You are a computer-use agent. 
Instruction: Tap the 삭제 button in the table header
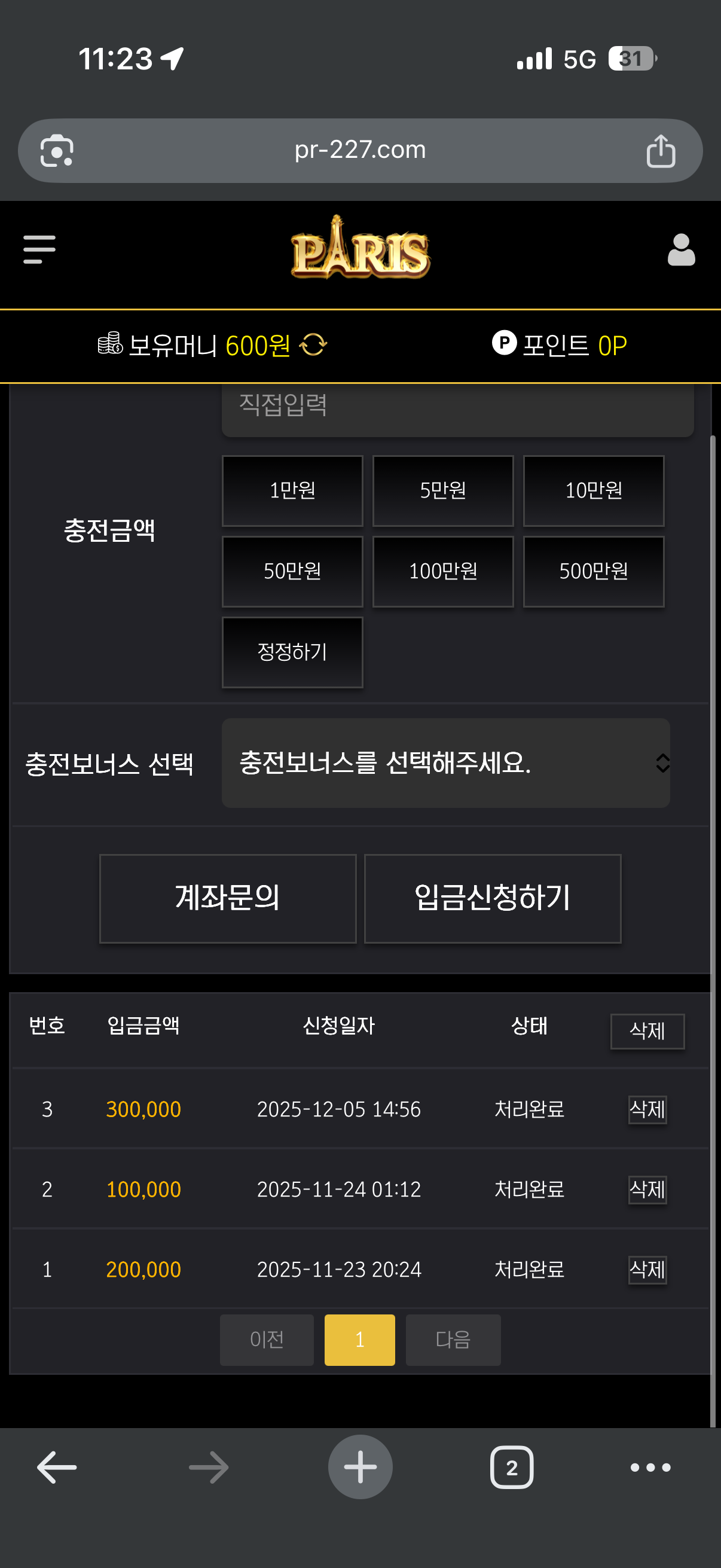(x=647, y=1031)
